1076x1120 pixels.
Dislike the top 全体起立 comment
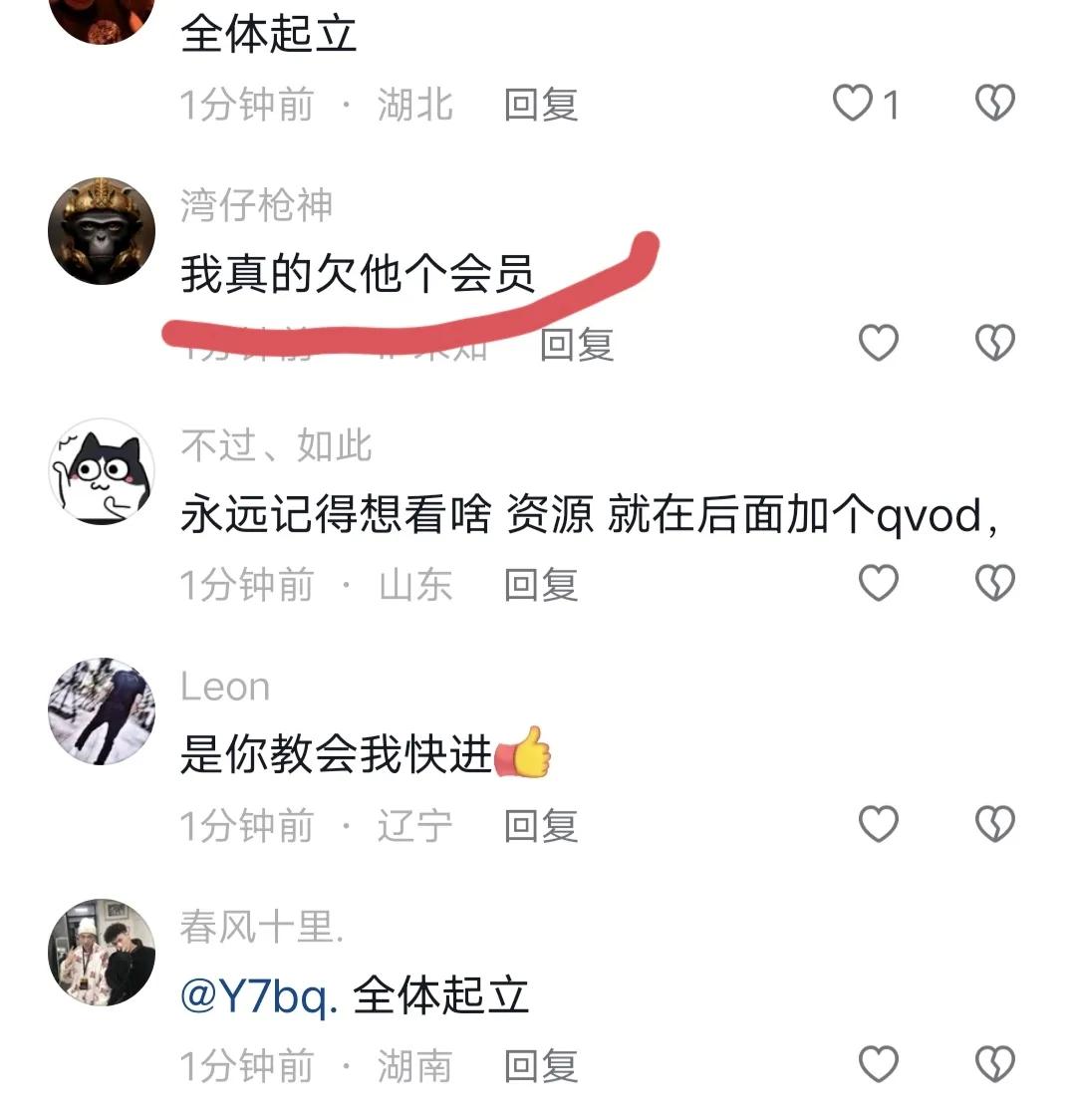pyautogui.click(x=994, y=102)
